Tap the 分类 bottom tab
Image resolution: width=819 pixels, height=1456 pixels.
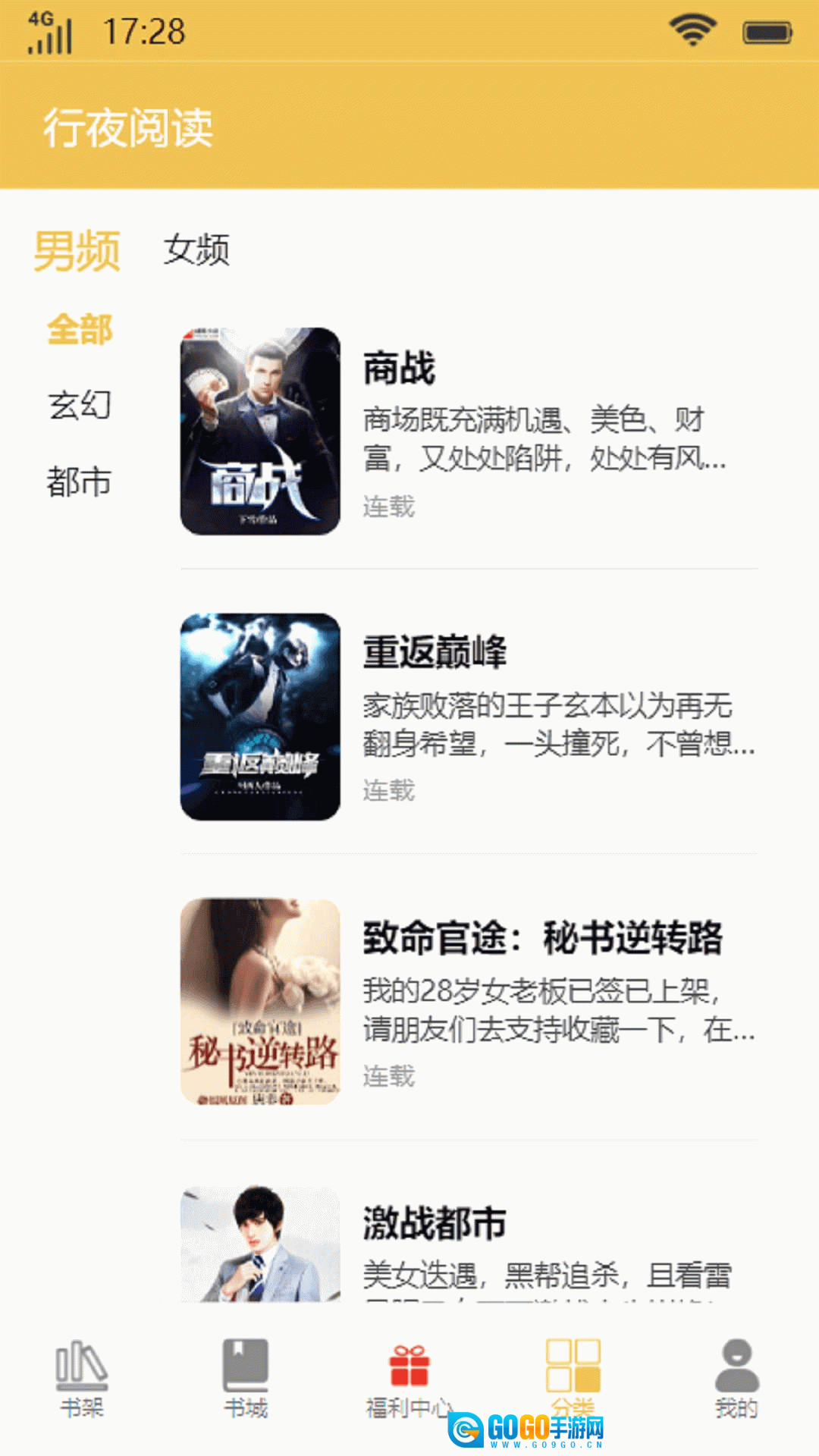[573, 1373]
